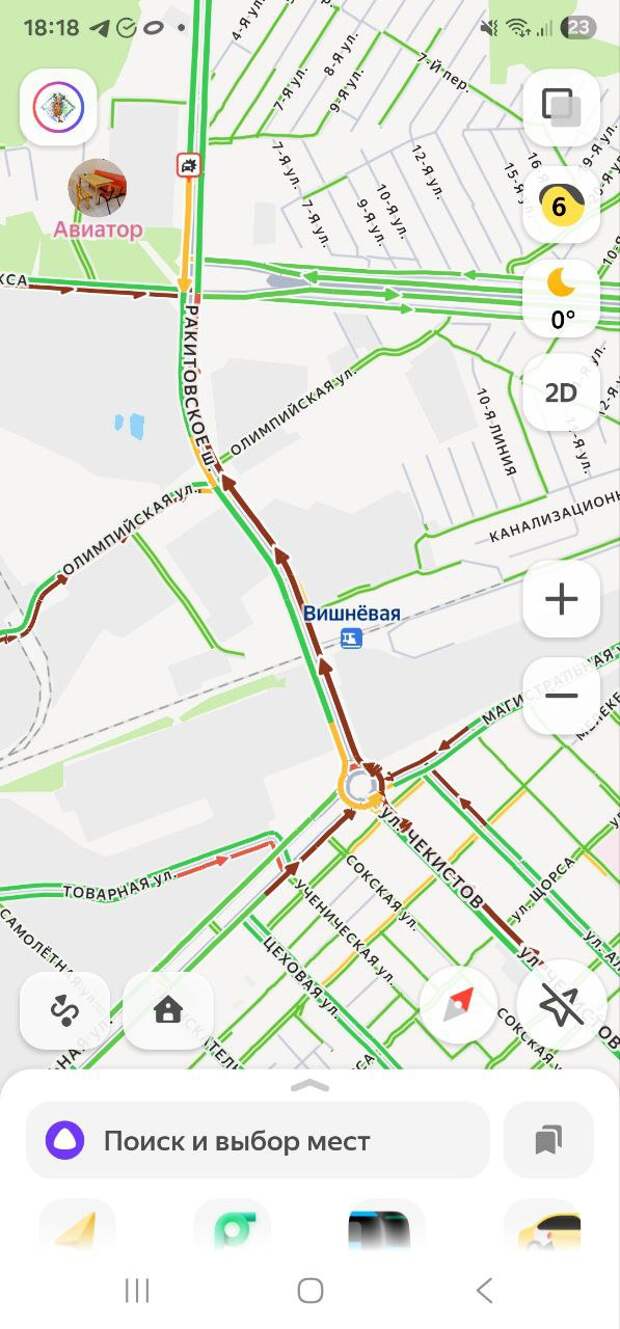
Task: Tap the crossed-out location arrow button
Action: (561, 1005)
